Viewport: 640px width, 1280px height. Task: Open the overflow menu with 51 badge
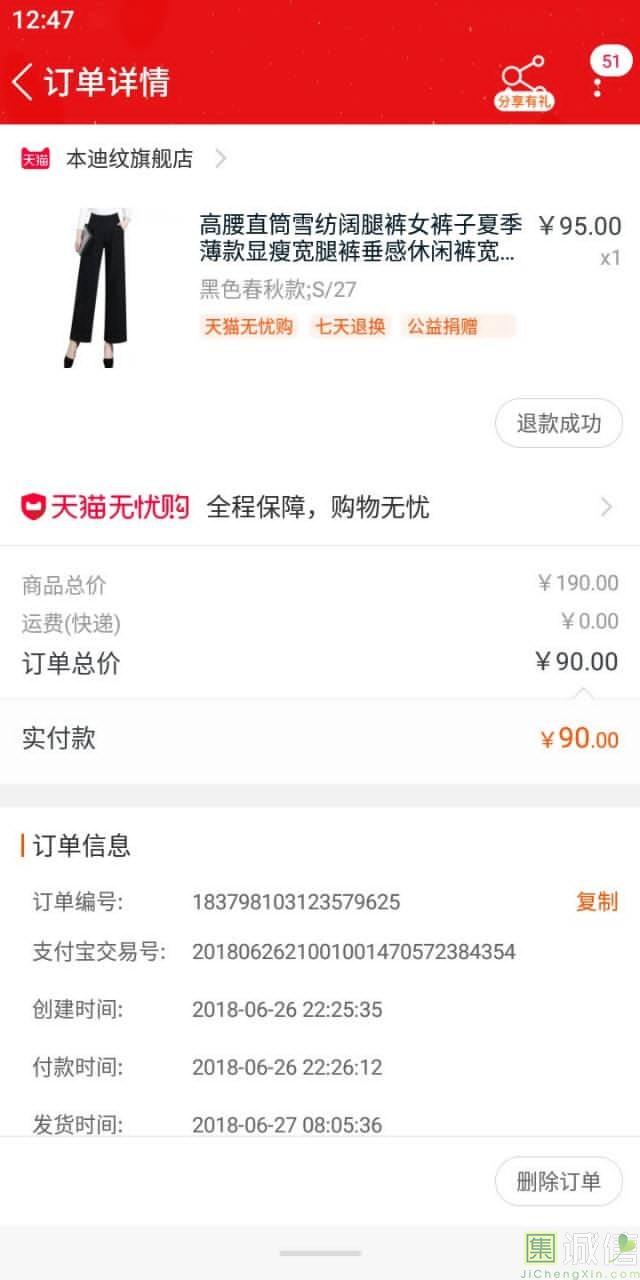coord(598,80)
